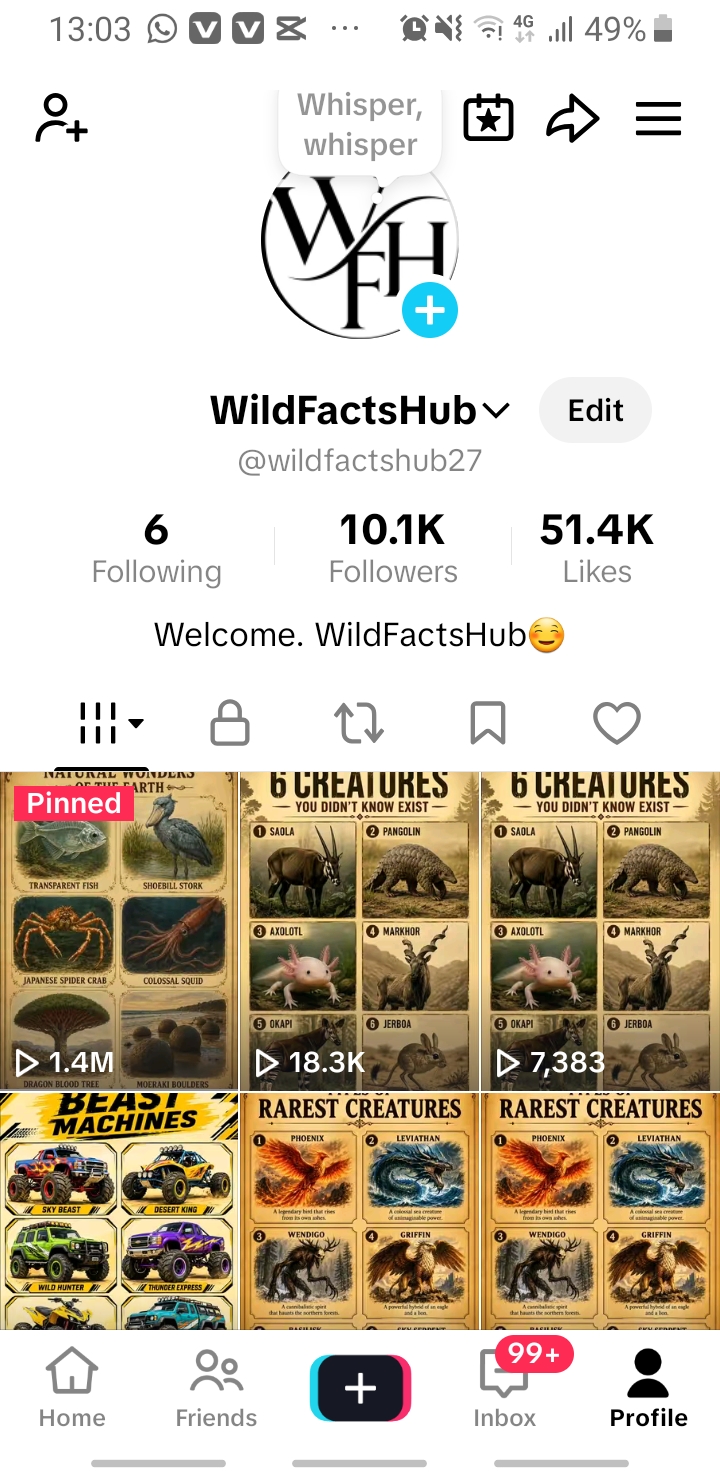Switch to the reposts tab

tap(359, 722)
